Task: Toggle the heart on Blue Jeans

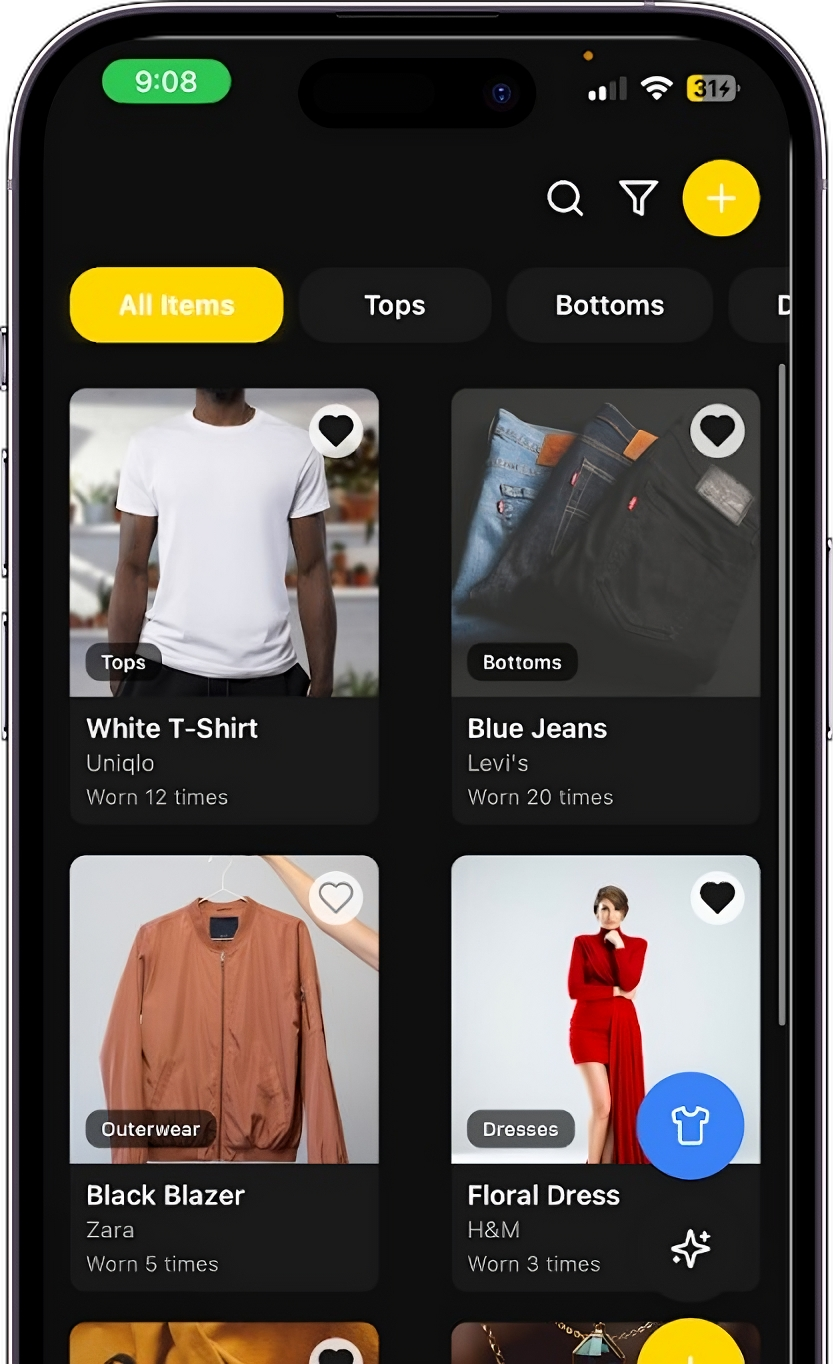Action: pos(717,431)
